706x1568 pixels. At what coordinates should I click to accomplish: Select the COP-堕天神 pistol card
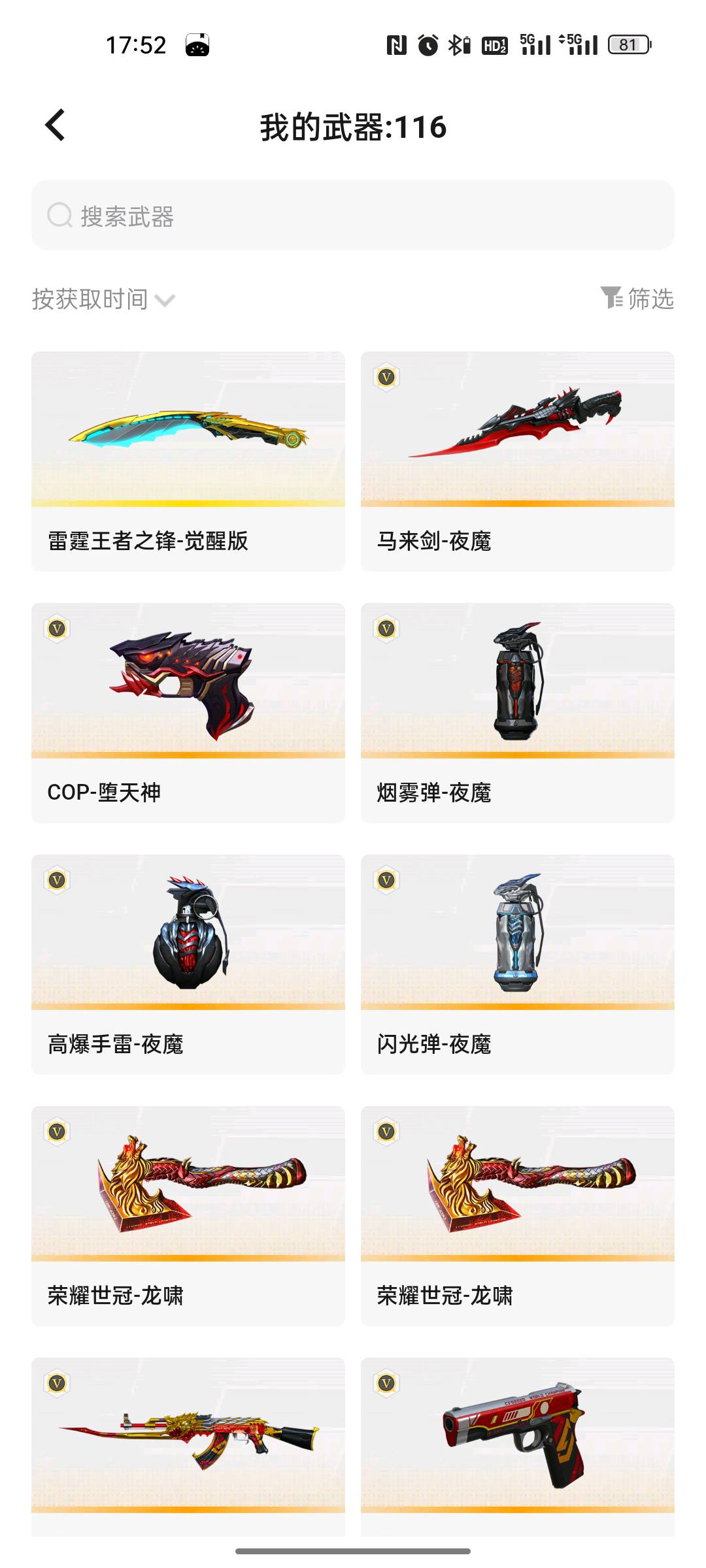[188, 713]
